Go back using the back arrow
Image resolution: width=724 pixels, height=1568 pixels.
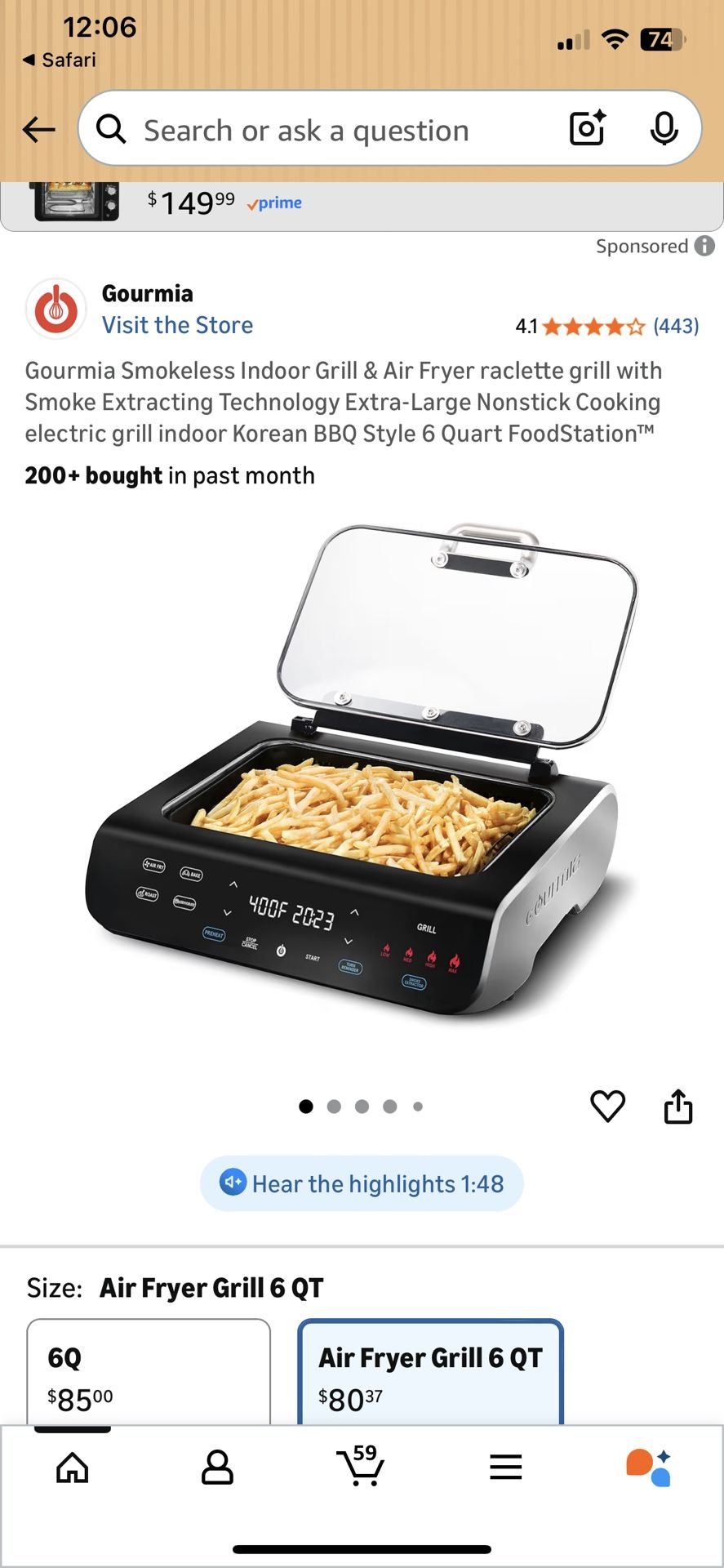pos(38,129)
